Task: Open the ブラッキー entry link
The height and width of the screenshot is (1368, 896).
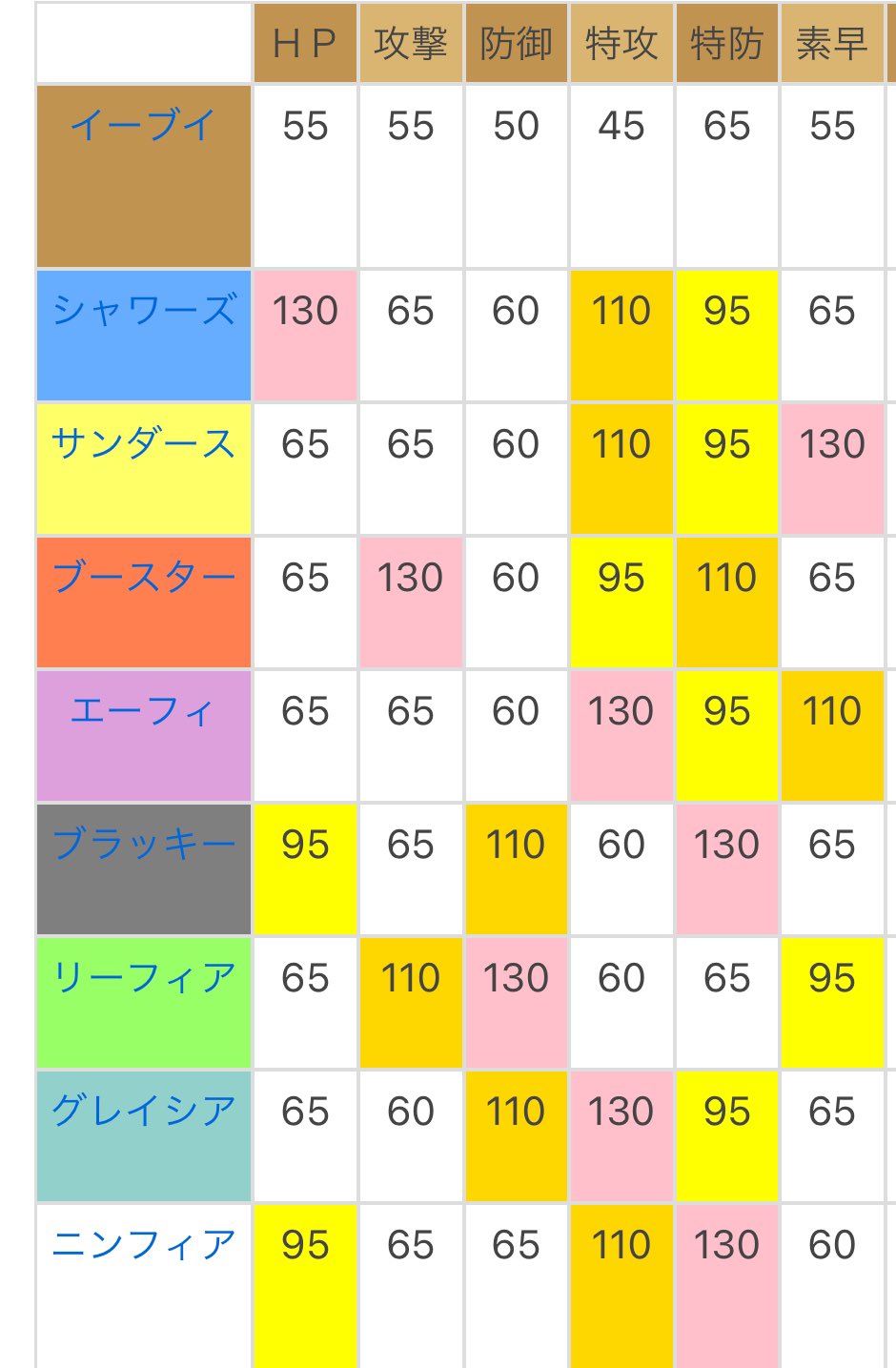Action: 143,845
